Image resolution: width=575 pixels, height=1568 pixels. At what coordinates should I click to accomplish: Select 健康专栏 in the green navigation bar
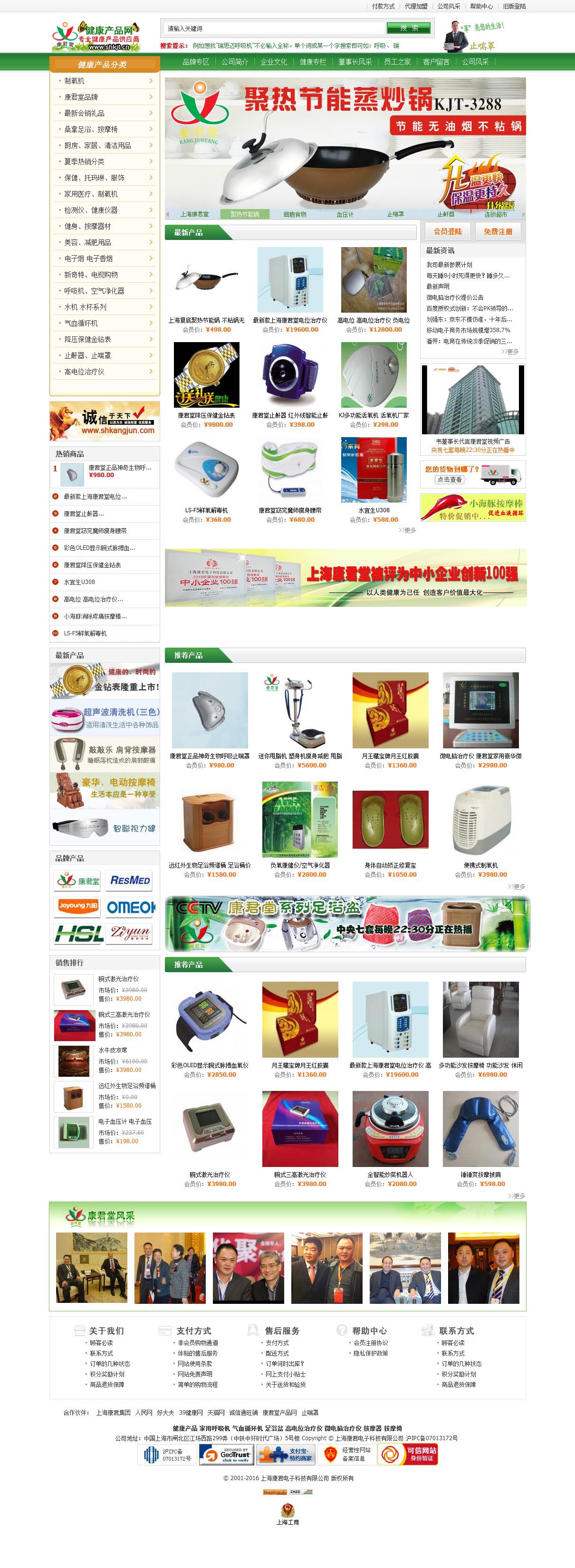[312, 62]
